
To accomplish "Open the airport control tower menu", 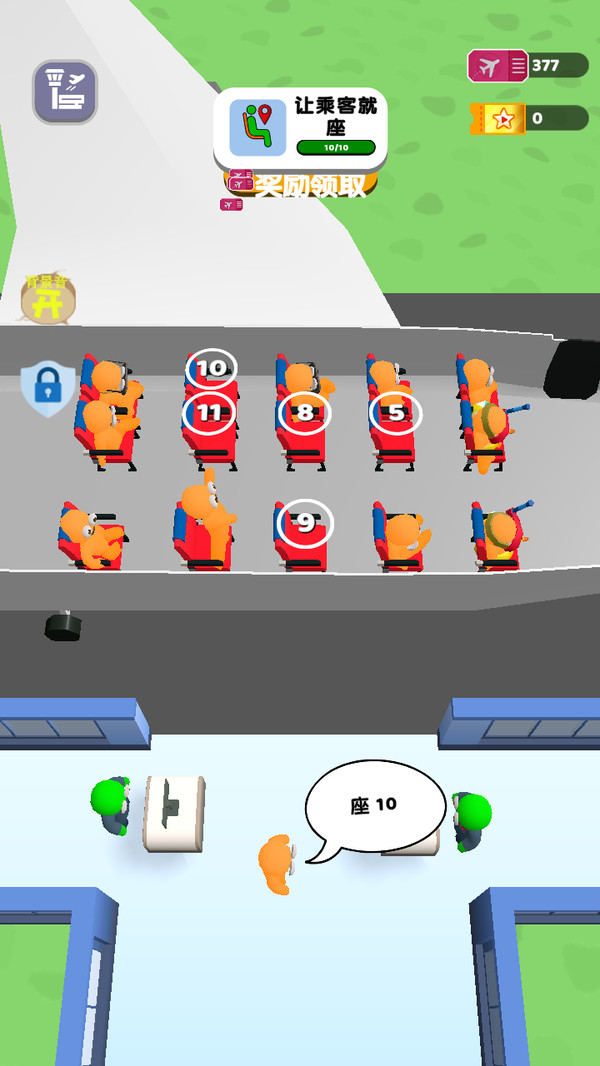I will [64, 92].
